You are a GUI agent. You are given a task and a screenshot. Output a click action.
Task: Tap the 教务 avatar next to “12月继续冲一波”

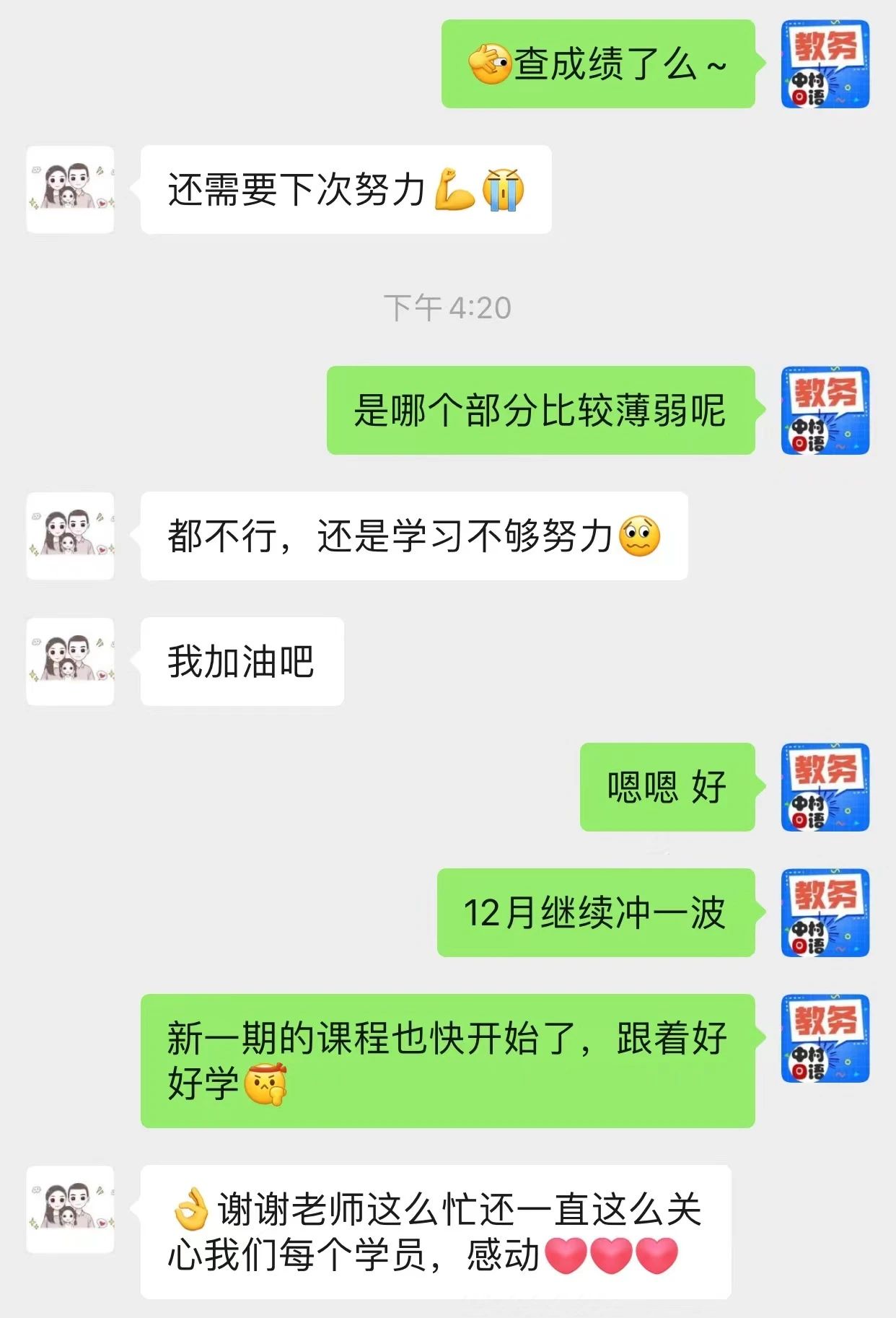(825, 912)
